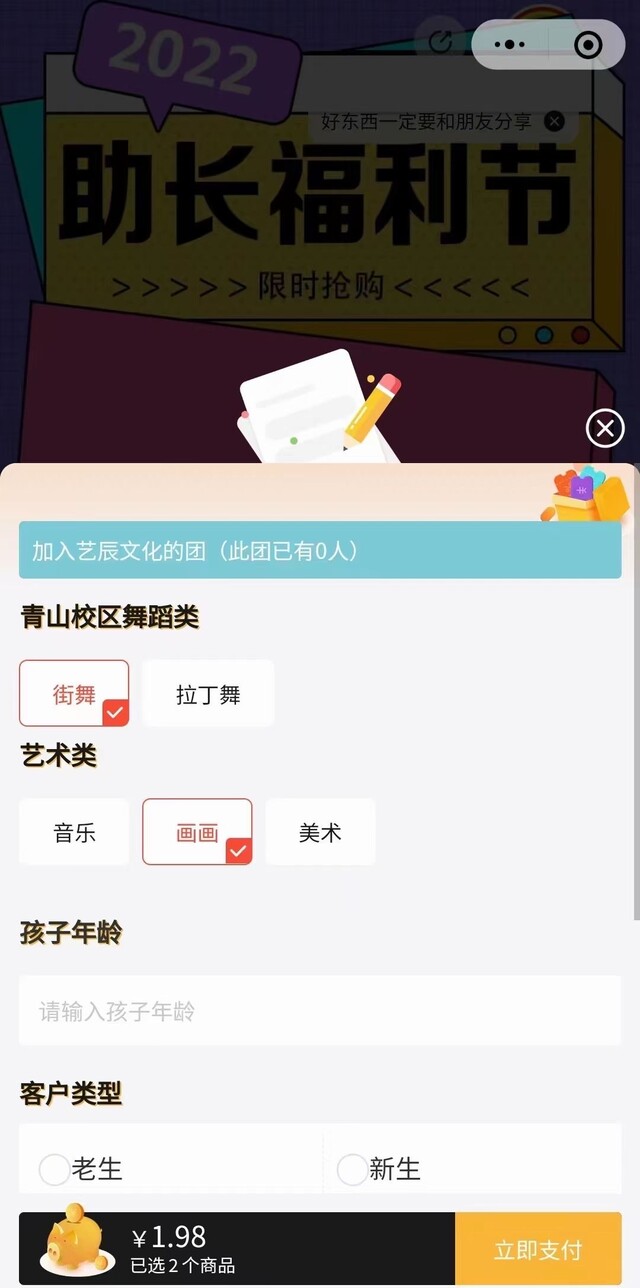The image size is (640, 1288).
Task: Select 老生 as customer type
Action: (x=54, y=1169)
